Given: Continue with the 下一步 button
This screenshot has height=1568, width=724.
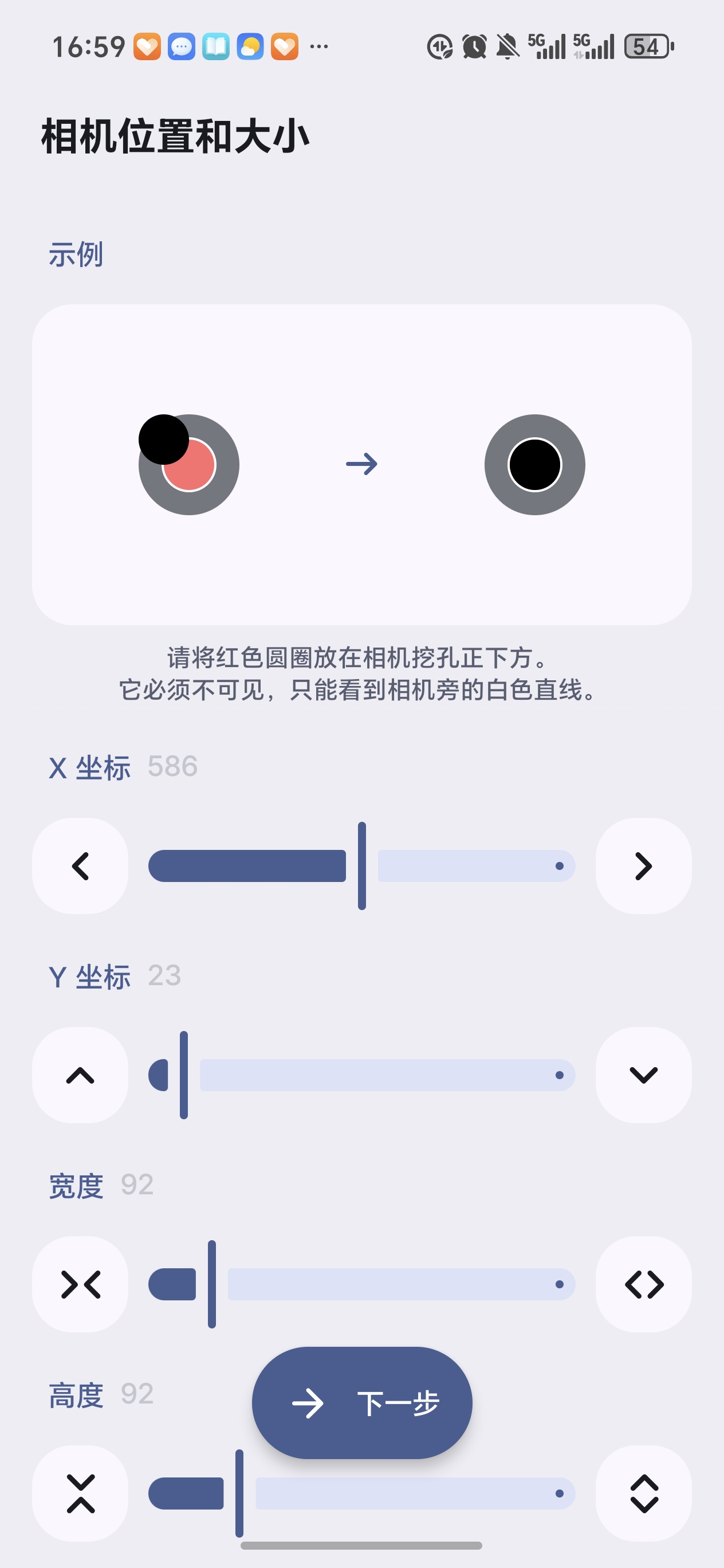Looking at the screenshot, I should coord(362,1403).
